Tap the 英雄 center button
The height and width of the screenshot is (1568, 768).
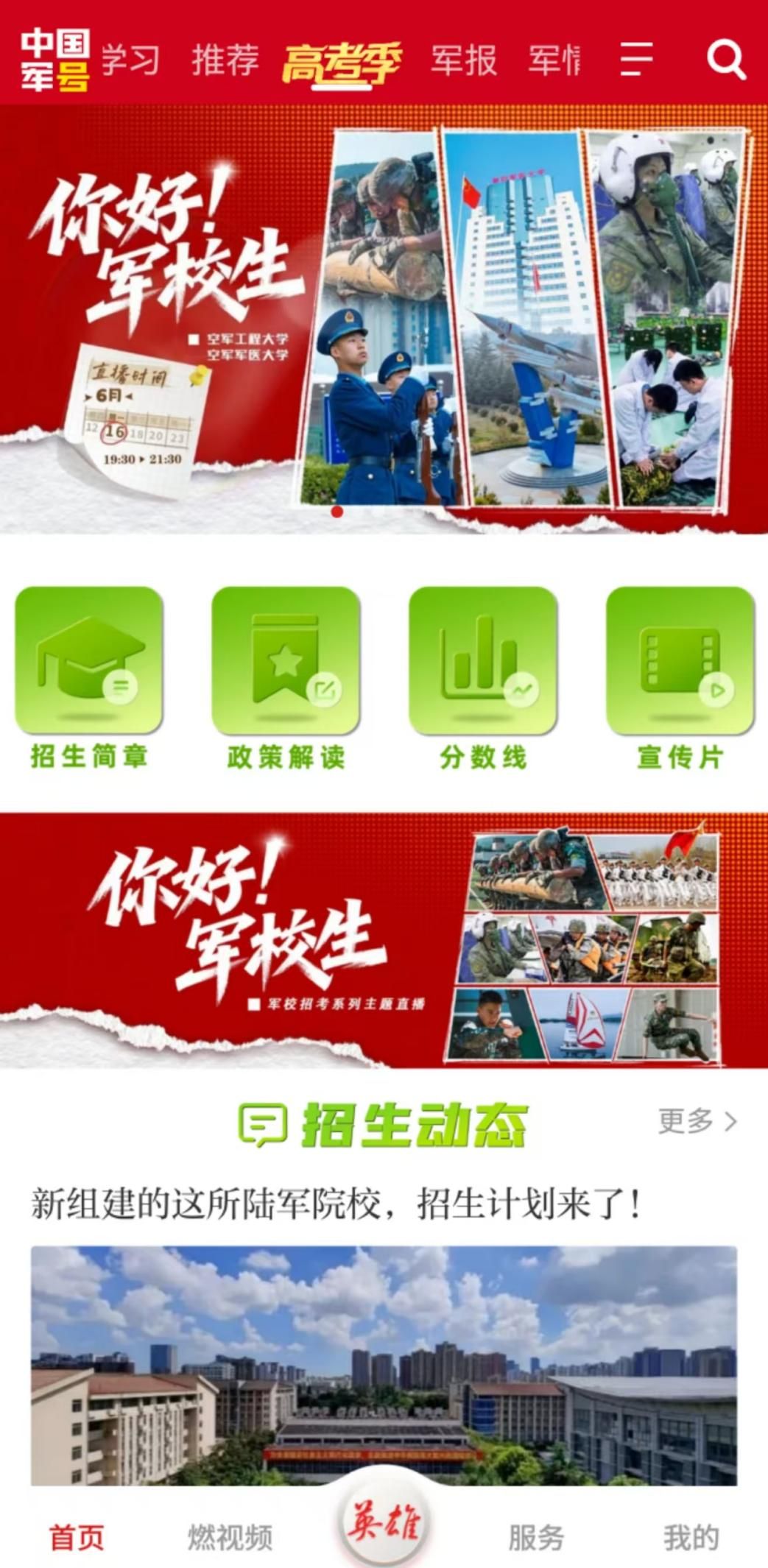pos(384,1524)
